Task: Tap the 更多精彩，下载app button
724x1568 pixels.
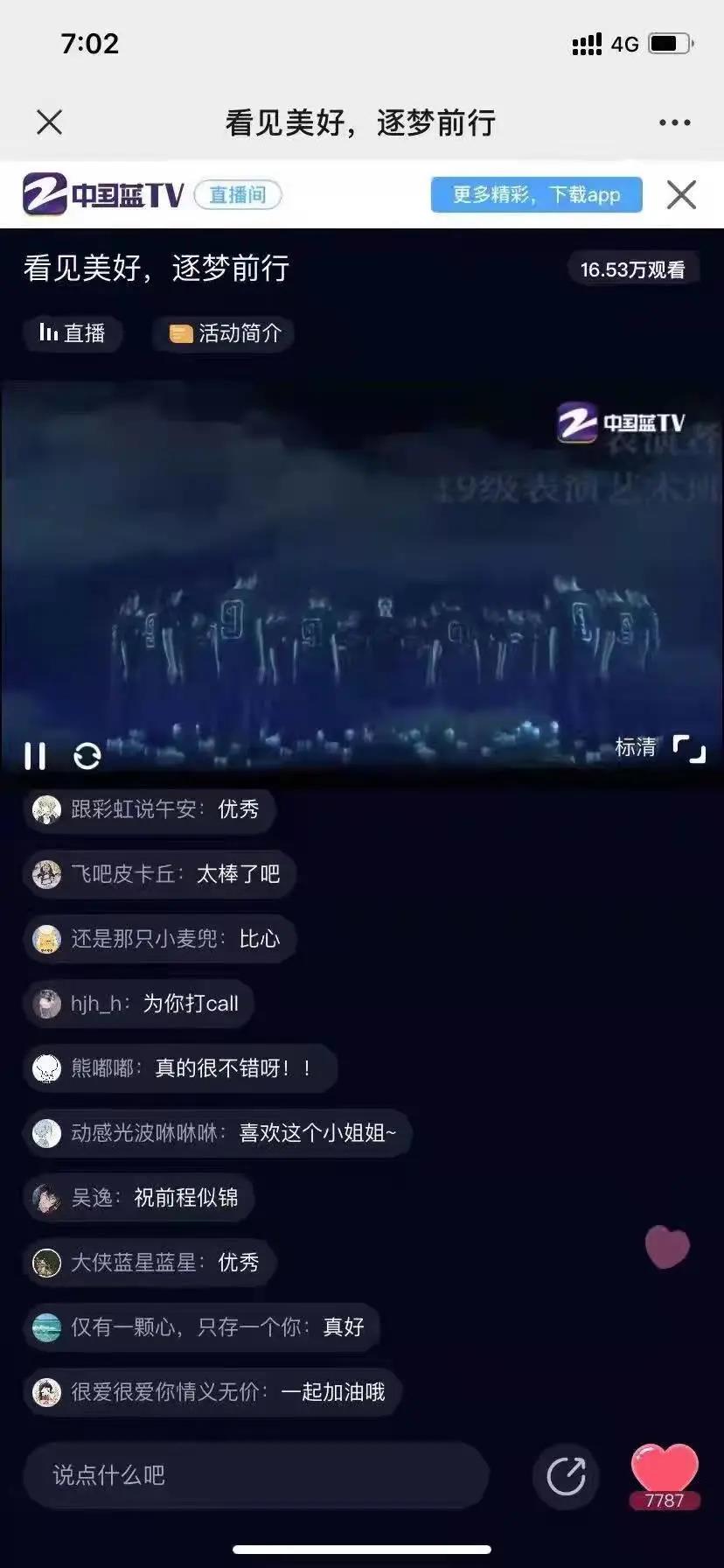Action: [536, 194]
